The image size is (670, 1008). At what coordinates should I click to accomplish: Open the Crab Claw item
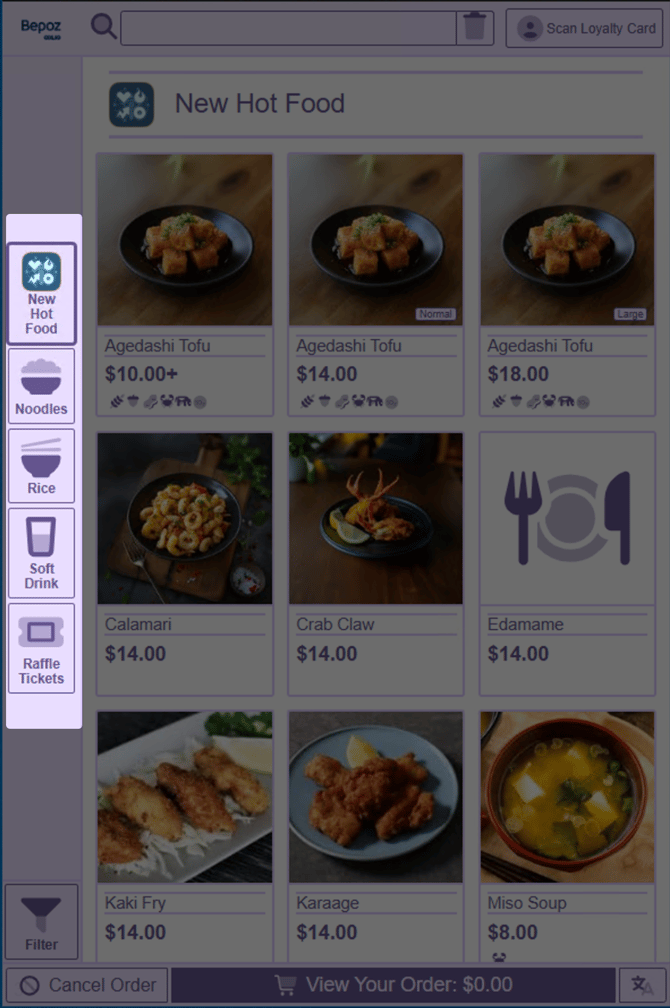click(376, 563)
